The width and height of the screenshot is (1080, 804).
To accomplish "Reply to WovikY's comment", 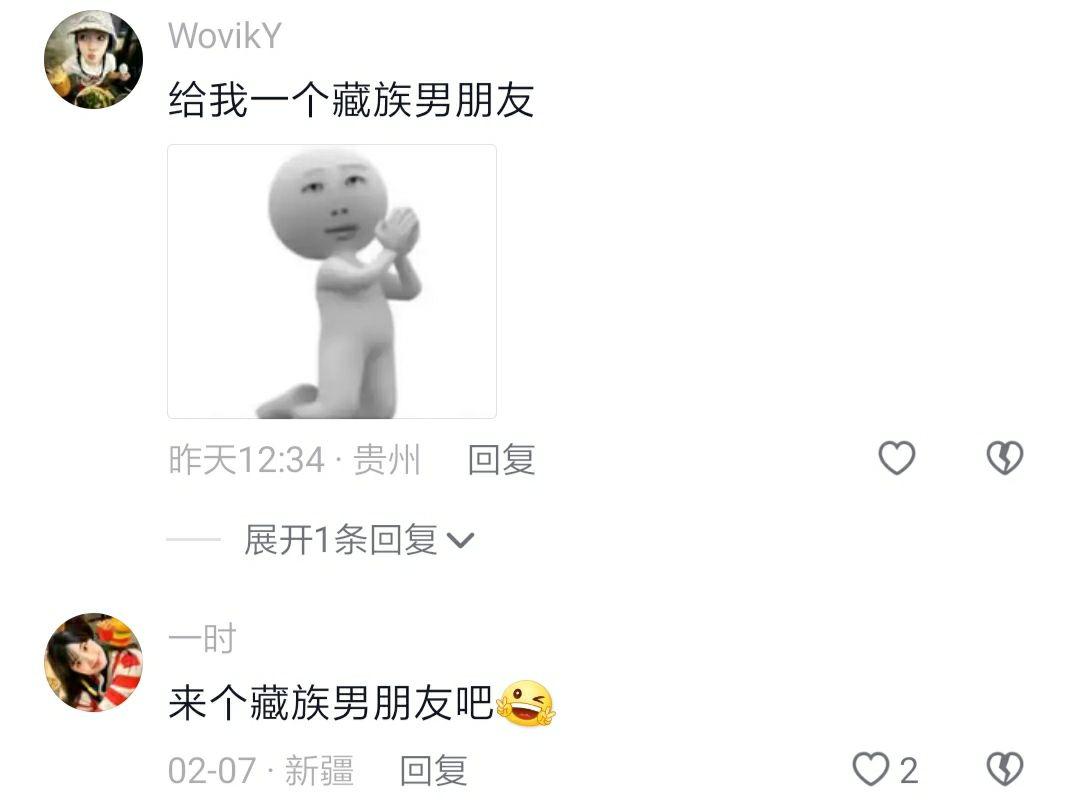I will 501,460.
